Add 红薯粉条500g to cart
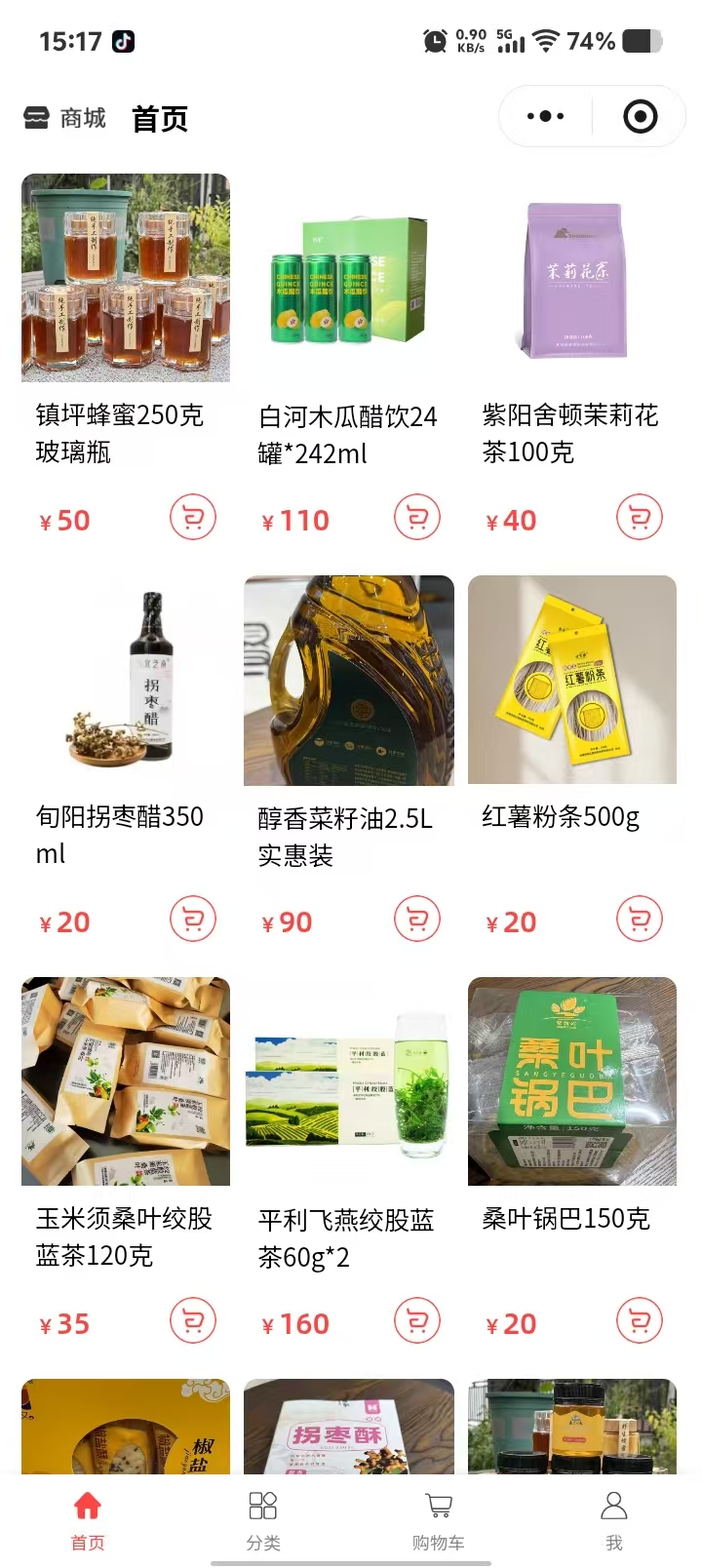This screenshot has width=702, height=1568. [x=640, y=920]
